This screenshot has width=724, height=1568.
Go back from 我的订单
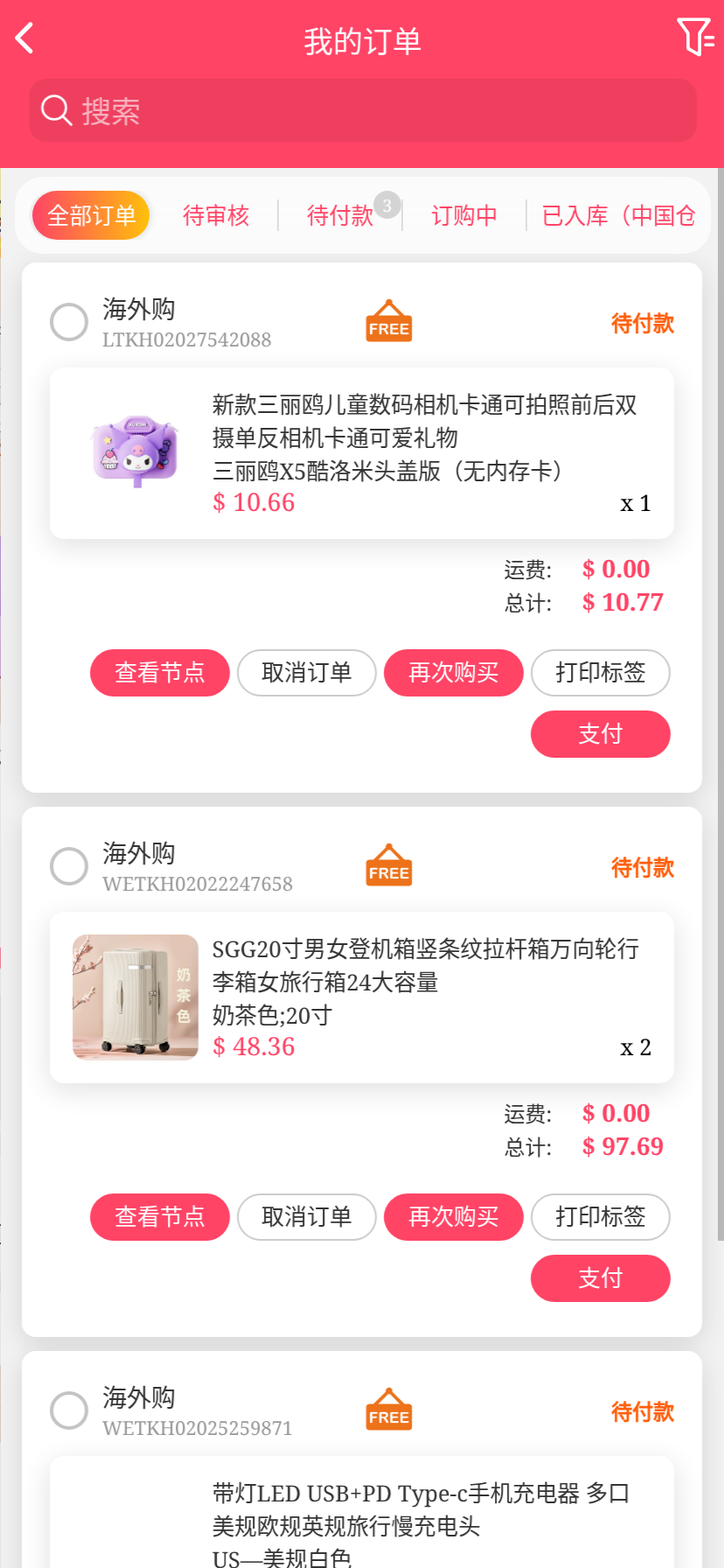[25, 38]
